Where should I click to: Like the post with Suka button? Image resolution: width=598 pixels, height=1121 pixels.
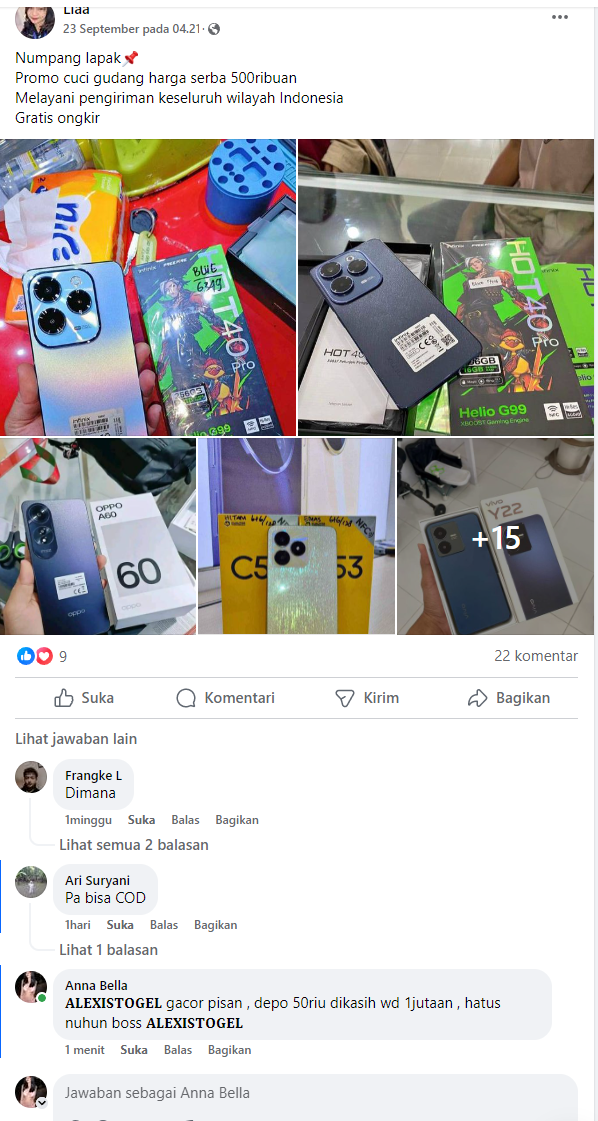(x=84, y=698)
